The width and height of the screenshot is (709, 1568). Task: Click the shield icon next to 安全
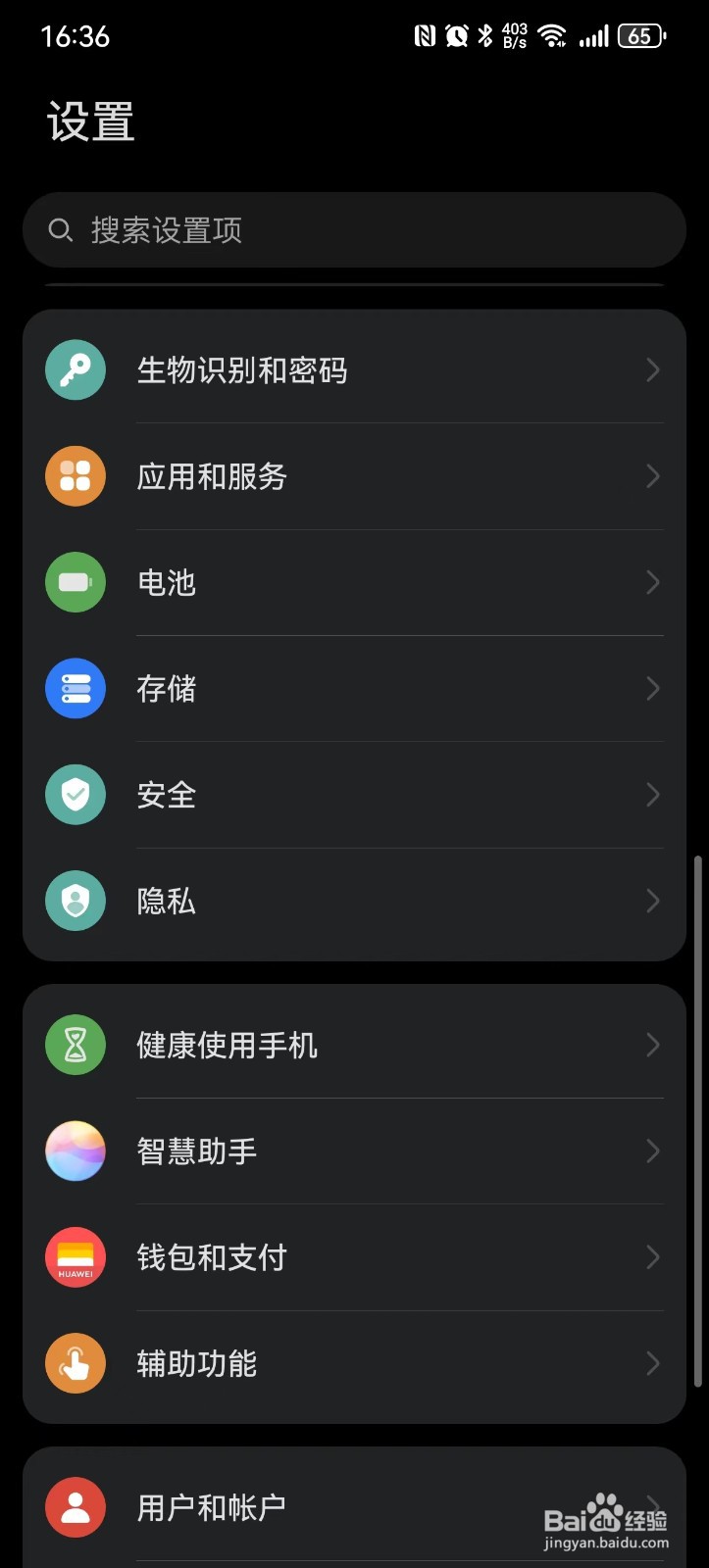[x=75, y=795]
